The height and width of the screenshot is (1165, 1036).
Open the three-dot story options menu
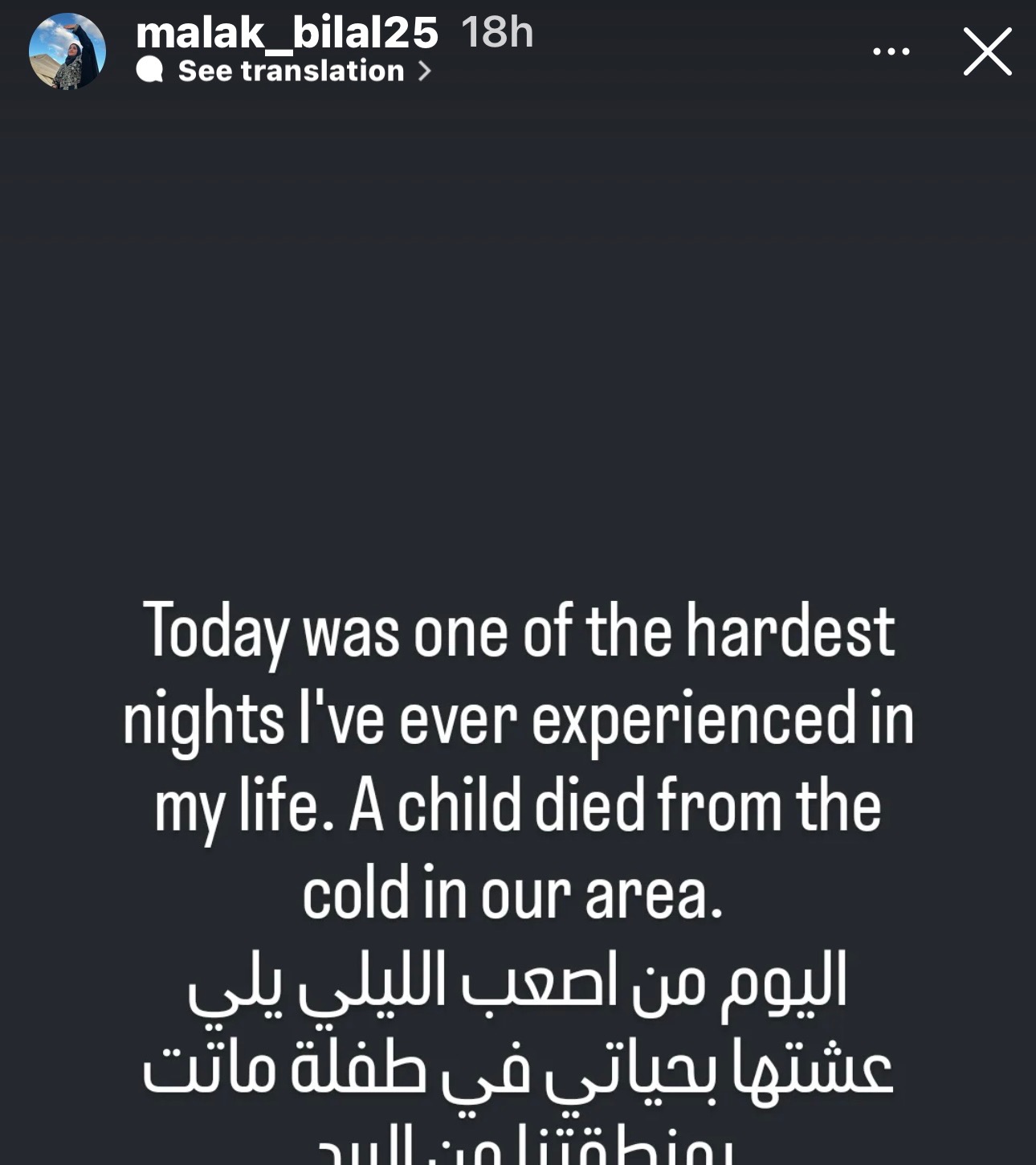(x=891, y=51)
